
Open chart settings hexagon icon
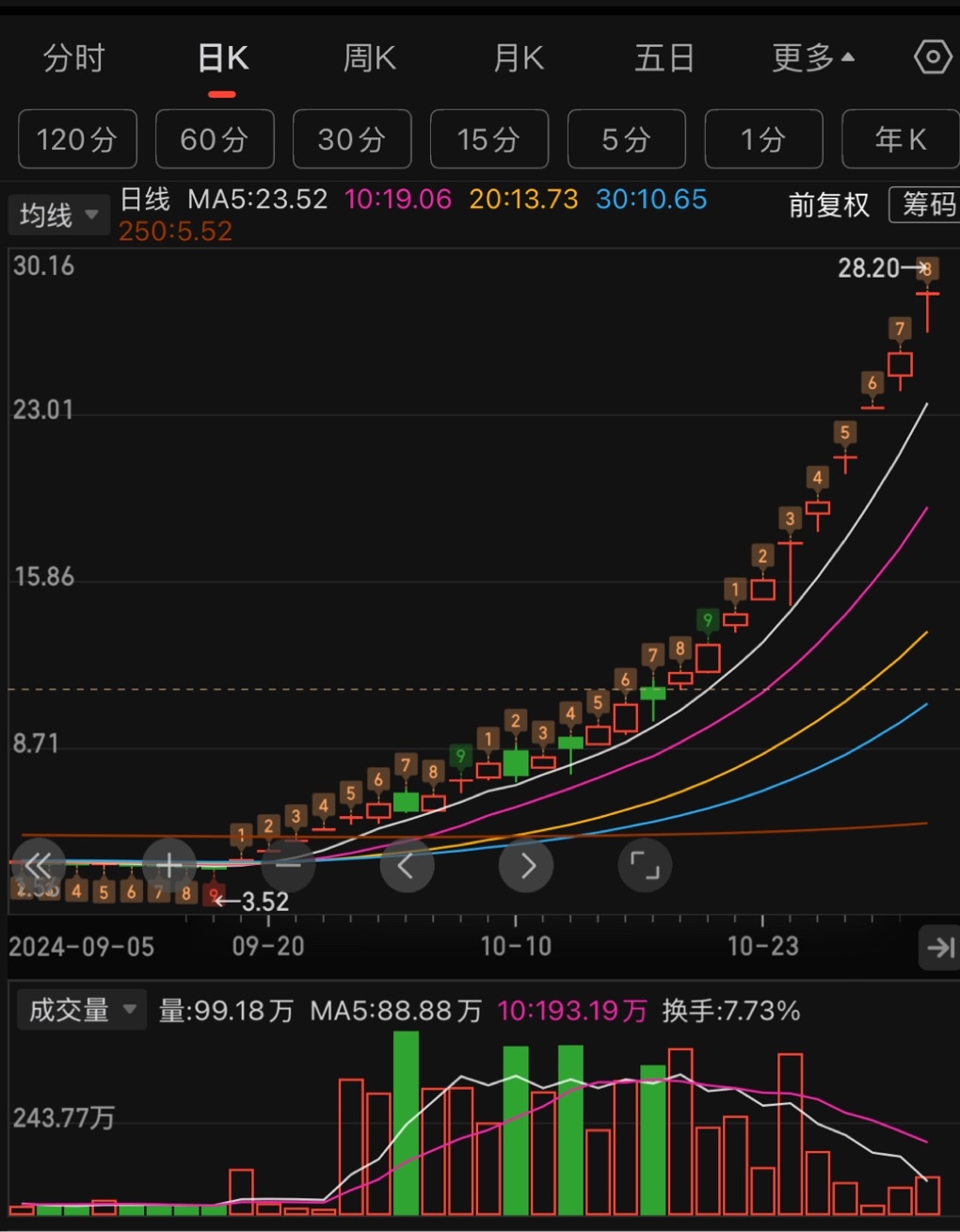pyautogui.click(x=933, y=58)
